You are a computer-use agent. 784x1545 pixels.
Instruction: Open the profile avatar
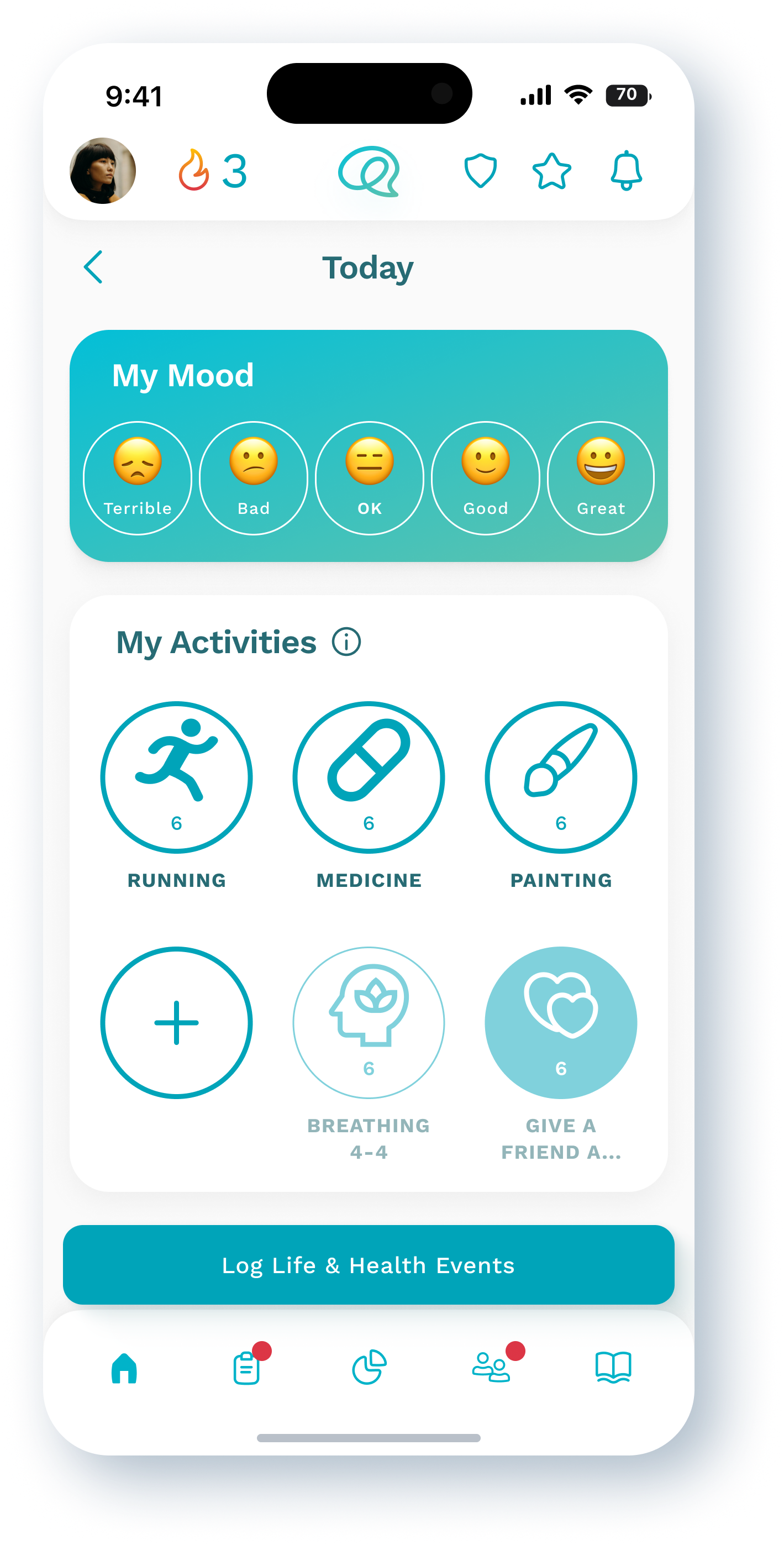pos(103,171)
